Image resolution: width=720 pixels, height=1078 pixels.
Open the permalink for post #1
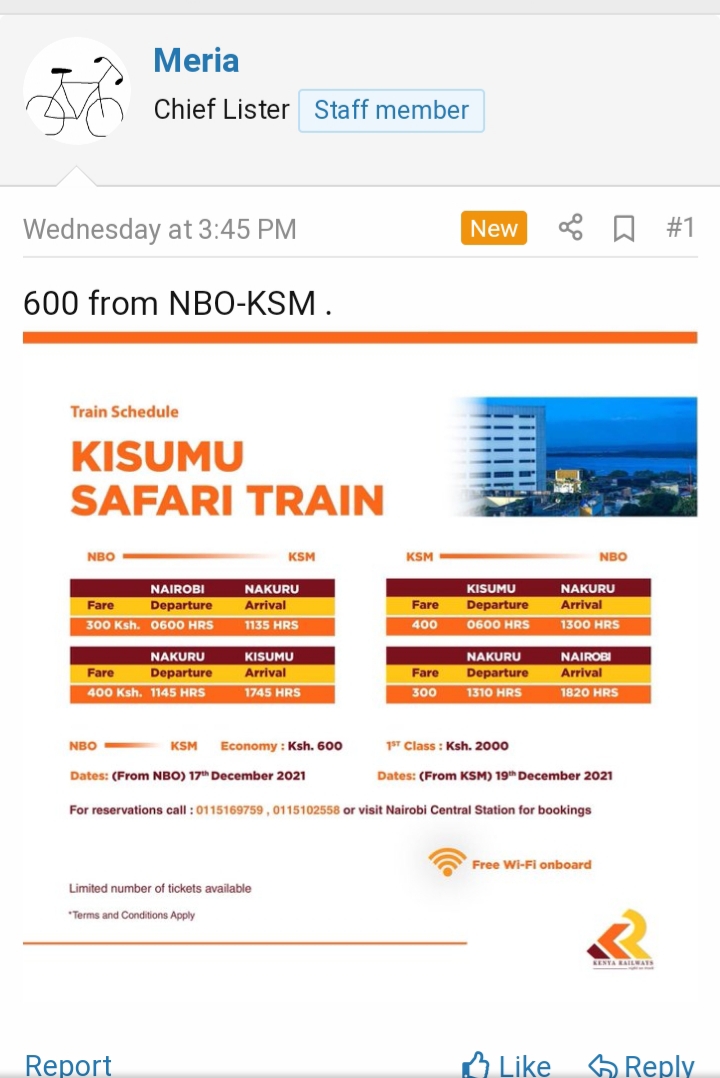coord(680,228)
